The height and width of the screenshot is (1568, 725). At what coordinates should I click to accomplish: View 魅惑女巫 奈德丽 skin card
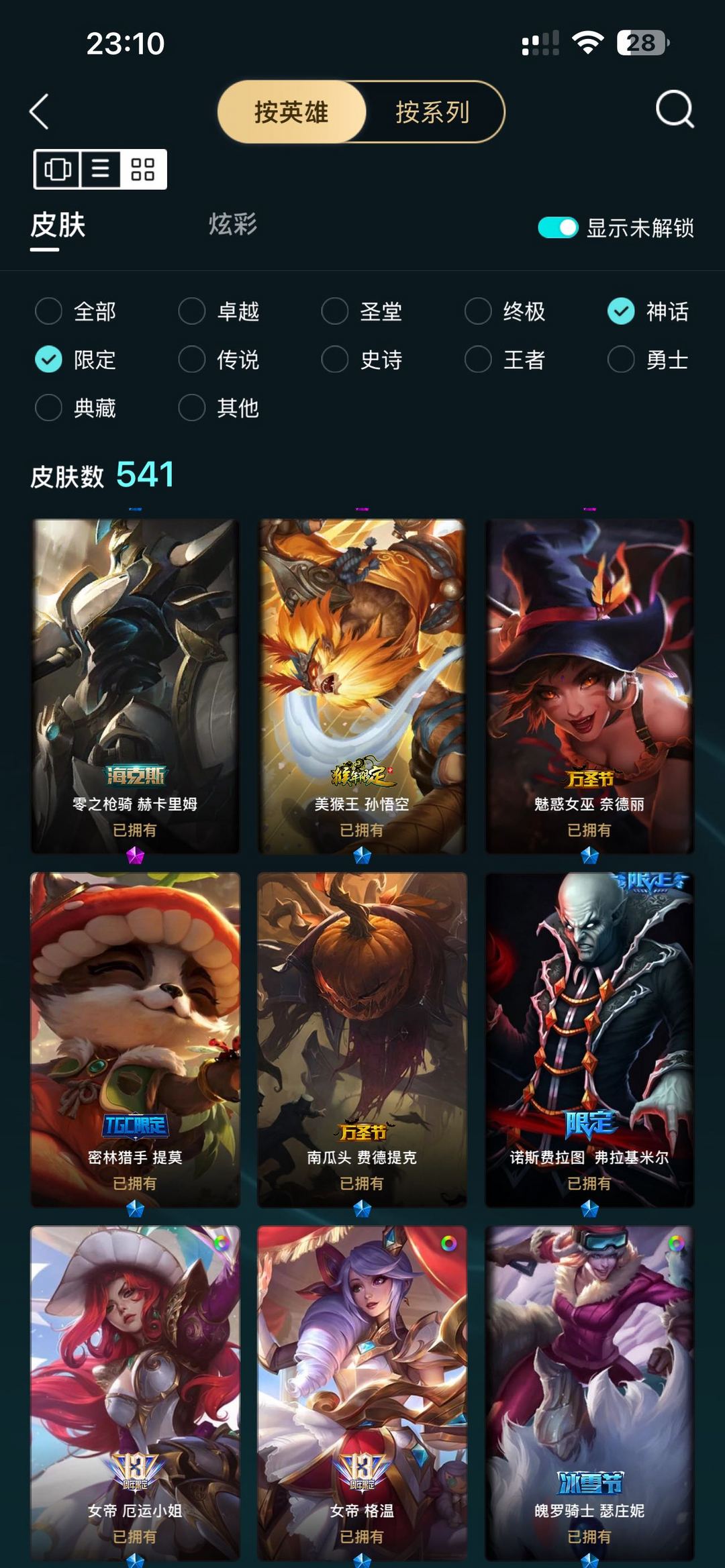pyautogui.click(x=589, y=684)
